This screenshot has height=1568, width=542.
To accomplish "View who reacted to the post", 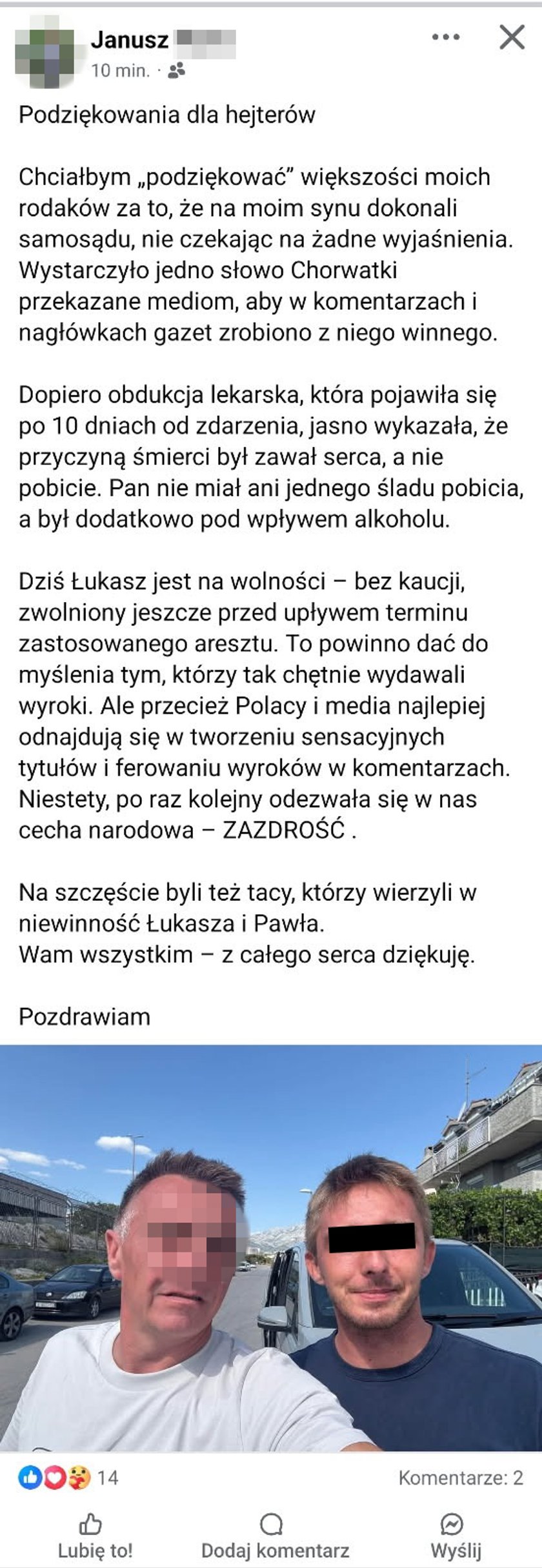I will coord(70,1477).
